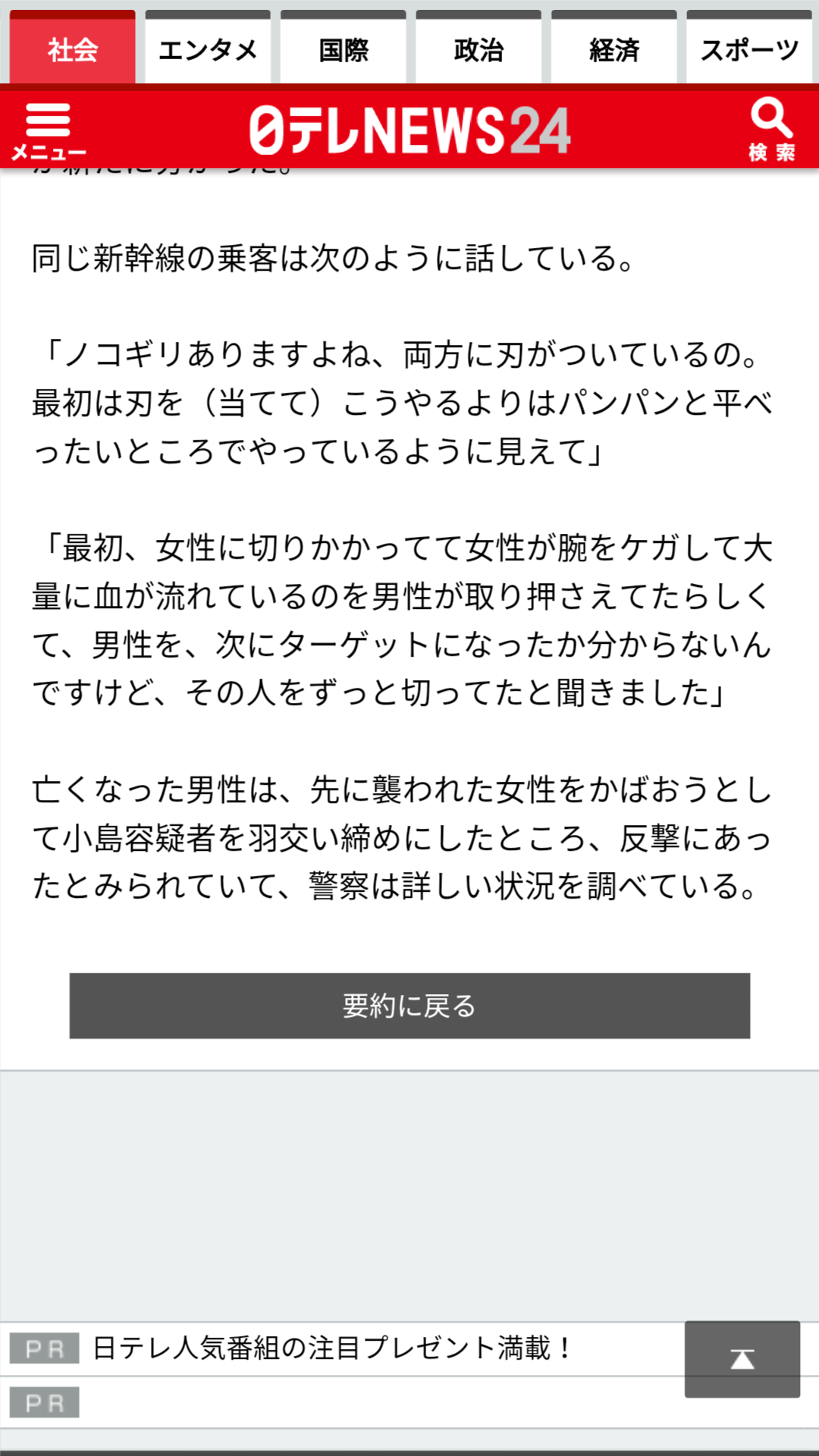Go to the 政治 tab
The width and height of the screenshot is (819, 1456).
coord(479,48)
